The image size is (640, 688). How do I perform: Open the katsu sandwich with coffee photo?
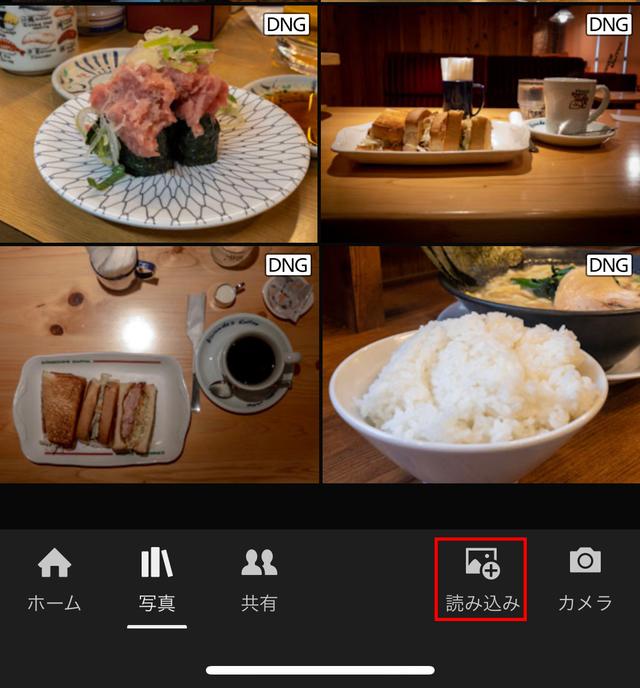158,365
